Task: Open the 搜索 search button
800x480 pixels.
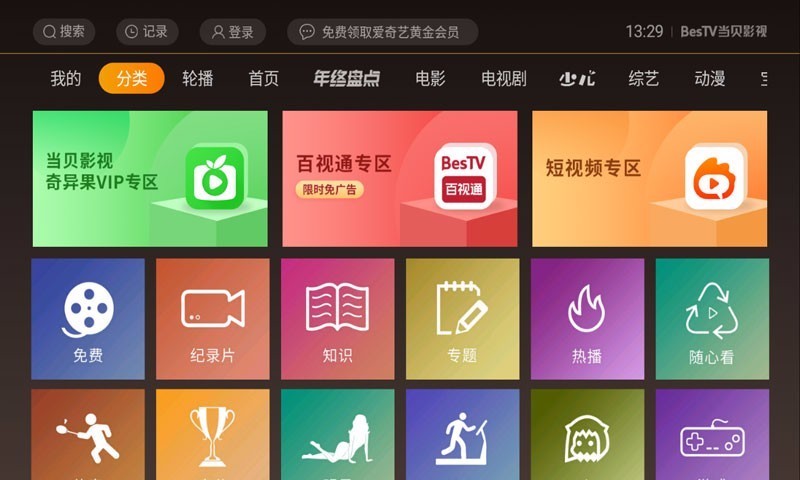Action: click(64, 32)
